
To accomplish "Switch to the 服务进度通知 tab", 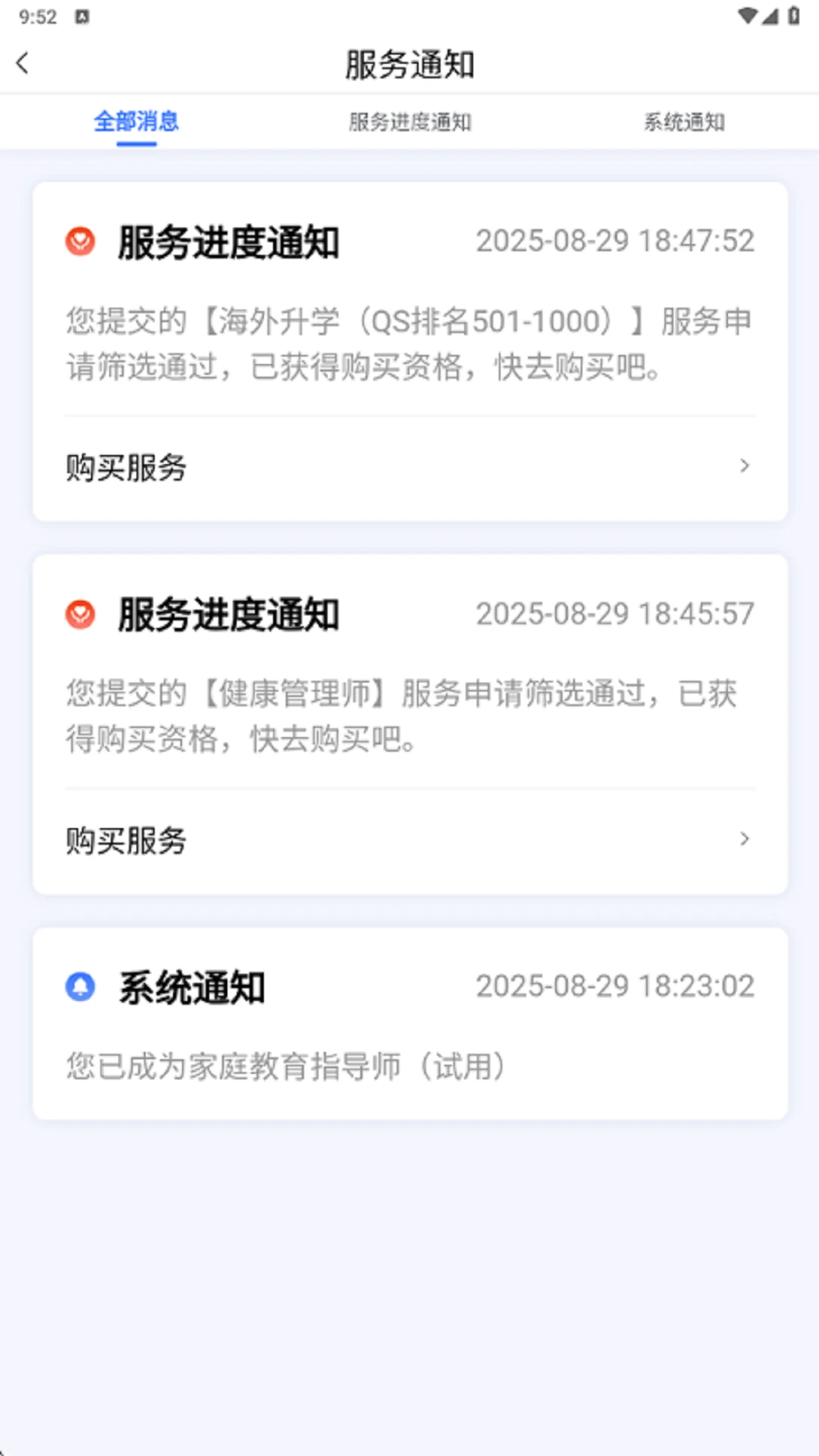I will (410, 122).
